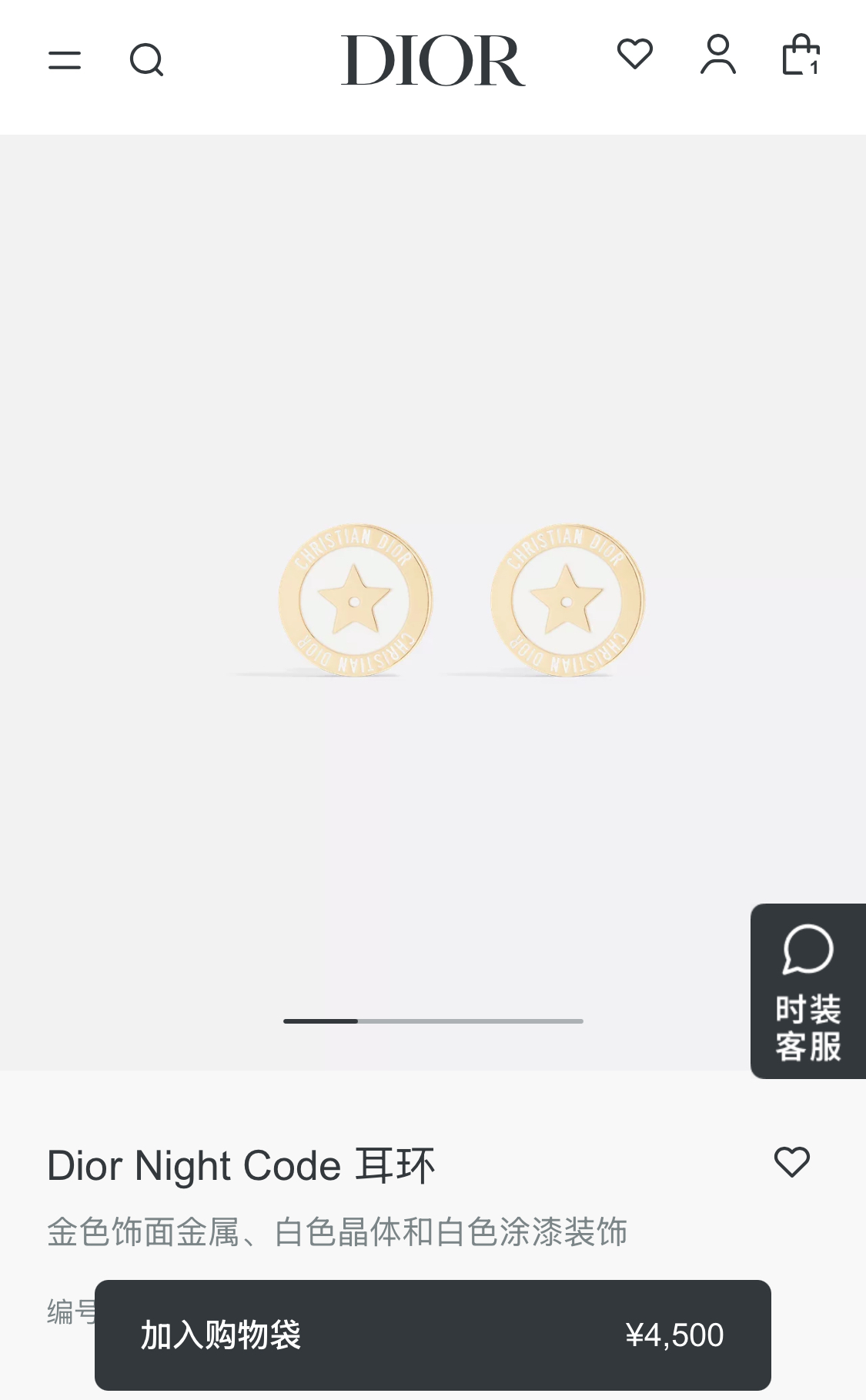The height and width of the screenshot is (1400, 866).
Task: Open the hamburger menu
Action: (x=65, y=60)
